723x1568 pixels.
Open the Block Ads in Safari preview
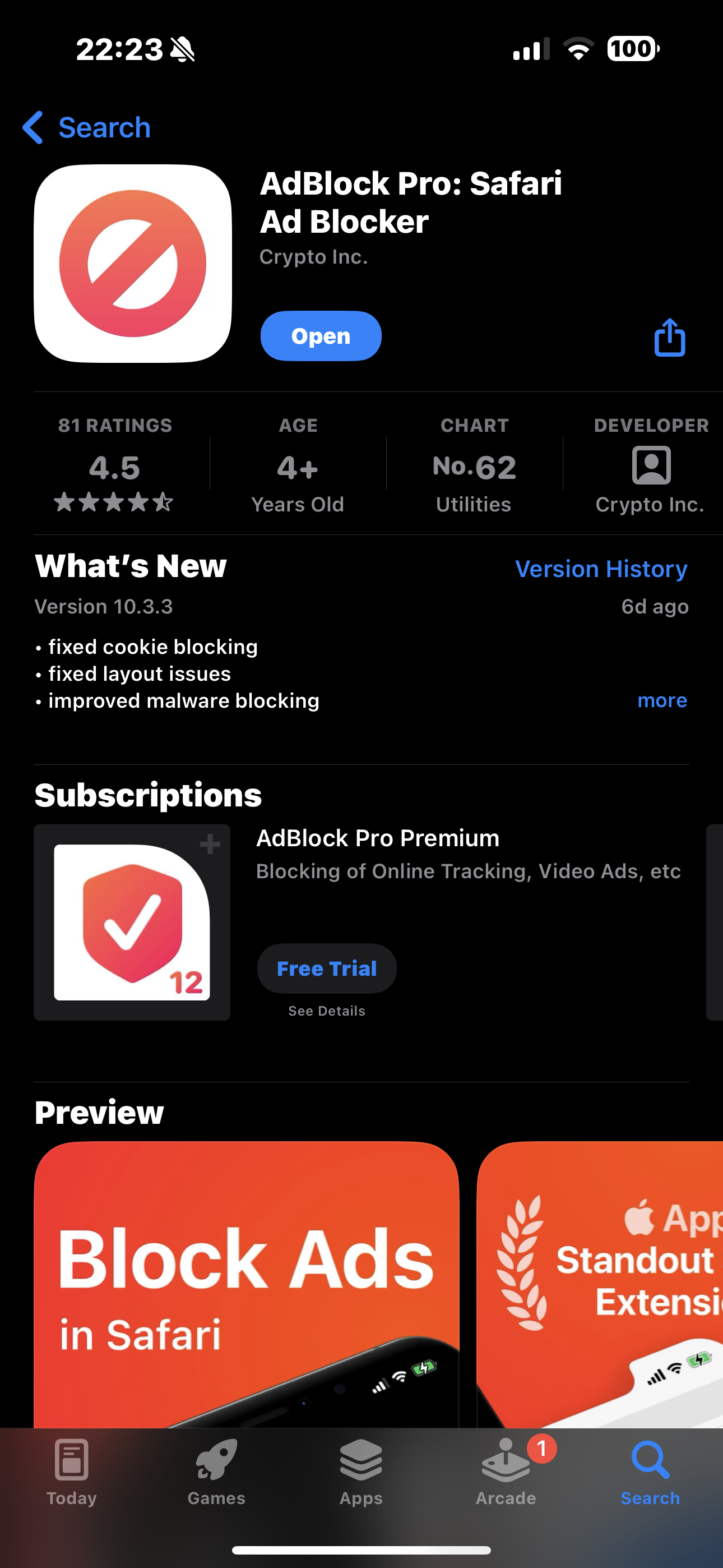click(x=247, y=1284)
